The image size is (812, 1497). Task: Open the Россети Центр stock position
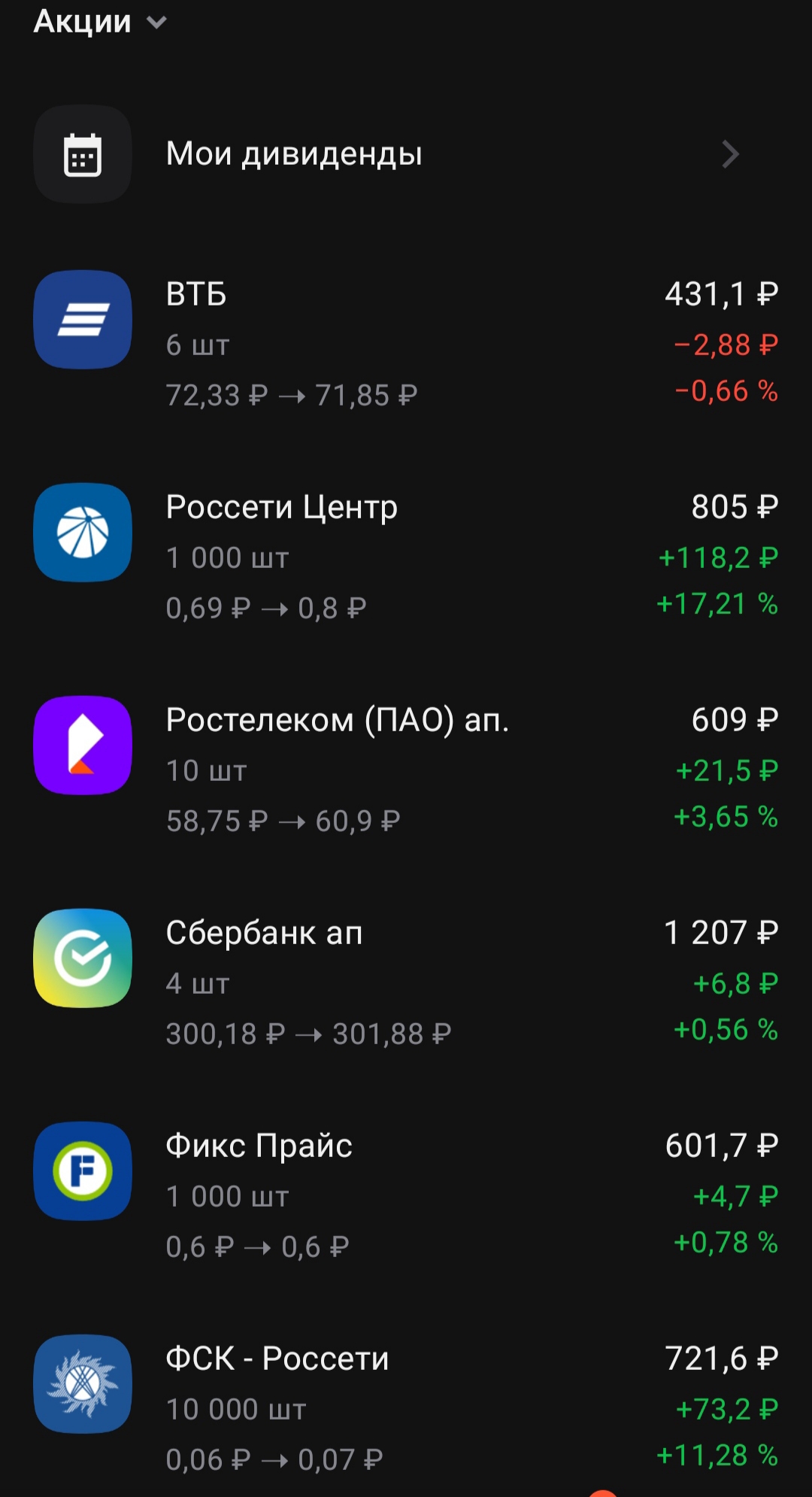point(406,557)
